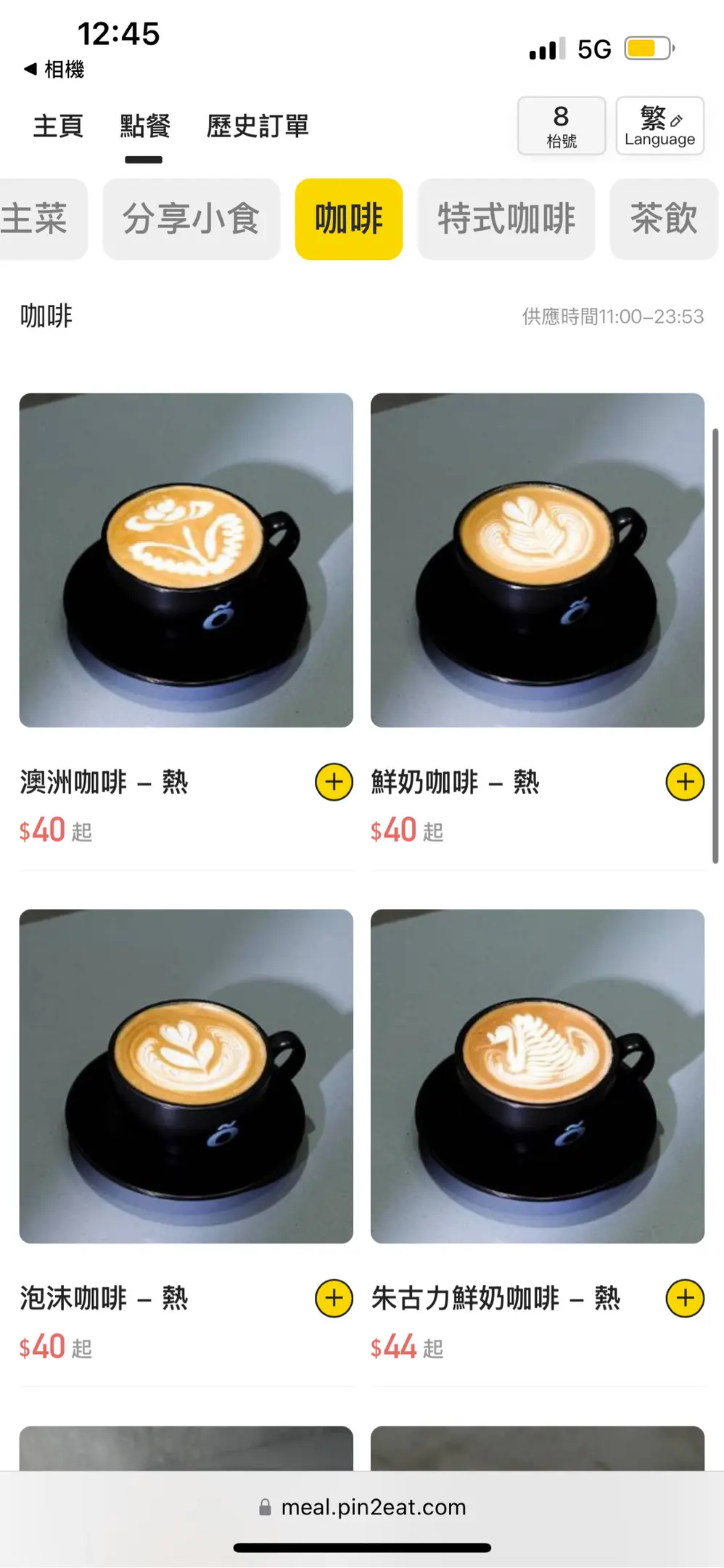Add 澳洲咖啡 – 熱 to order
The image size is (724, 1568).
point(334,782)
